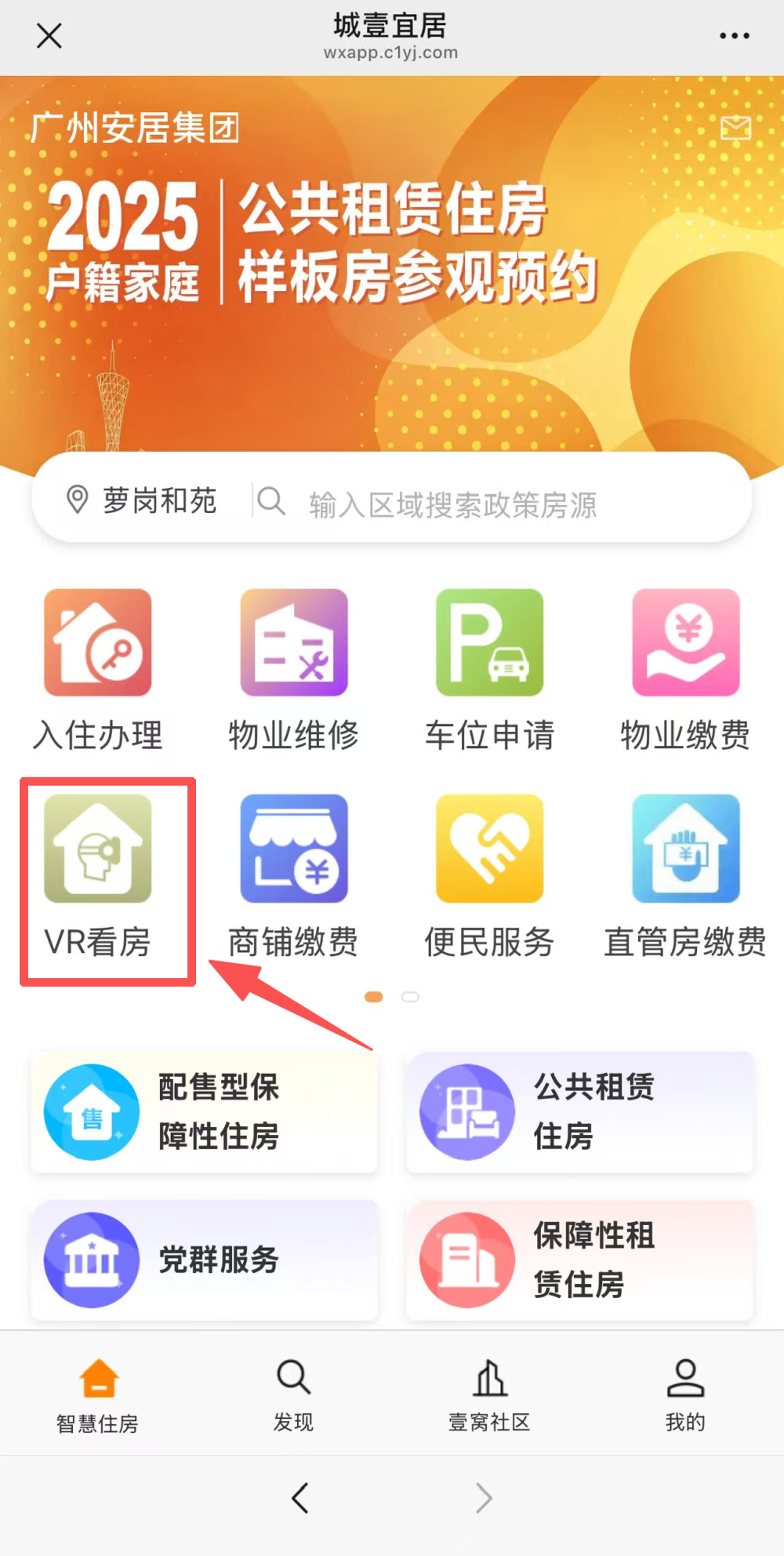The image size is (784, 1556).
Task: Open the message envelope icon on banner
Action: click(735, 129)
